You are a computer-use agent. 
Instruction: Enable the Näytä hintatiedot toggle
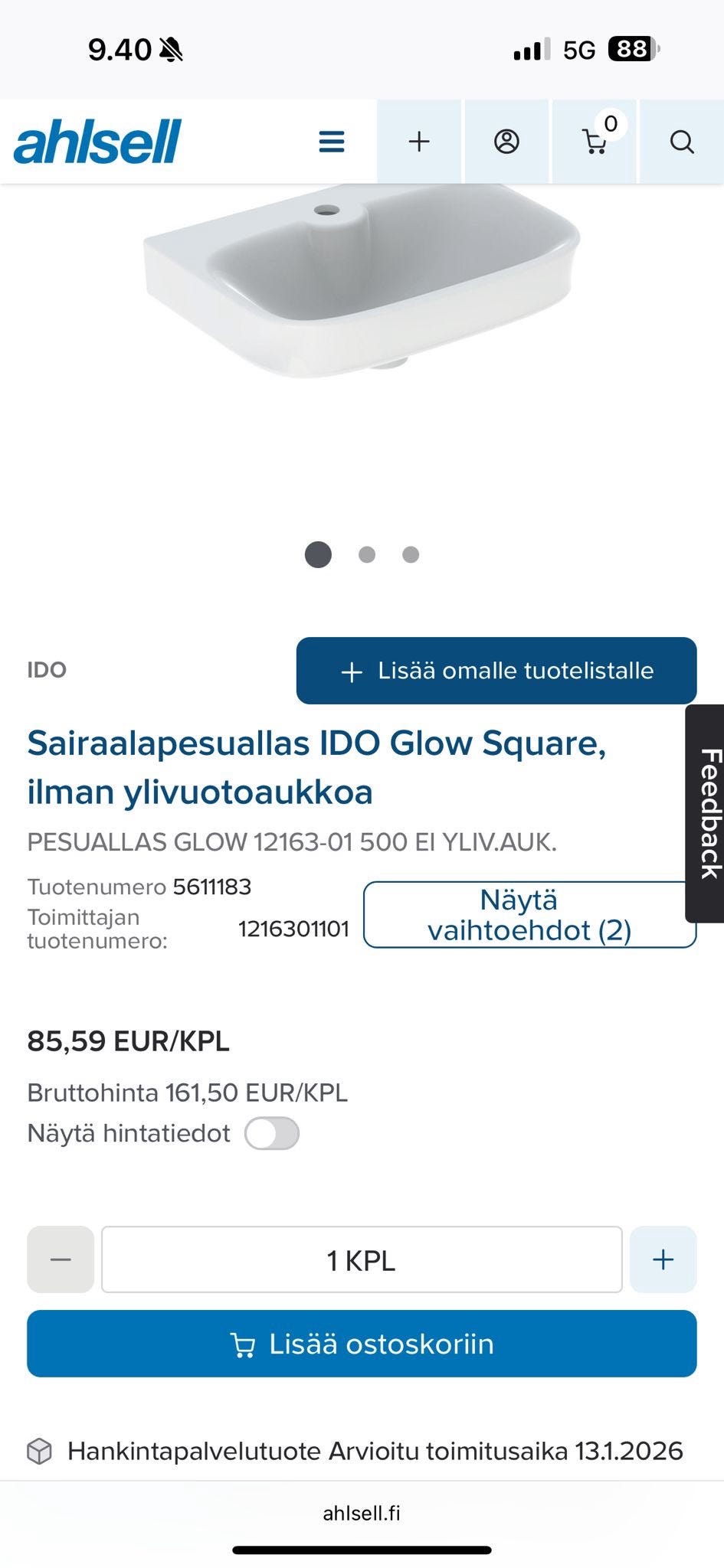coord(274,1132)
